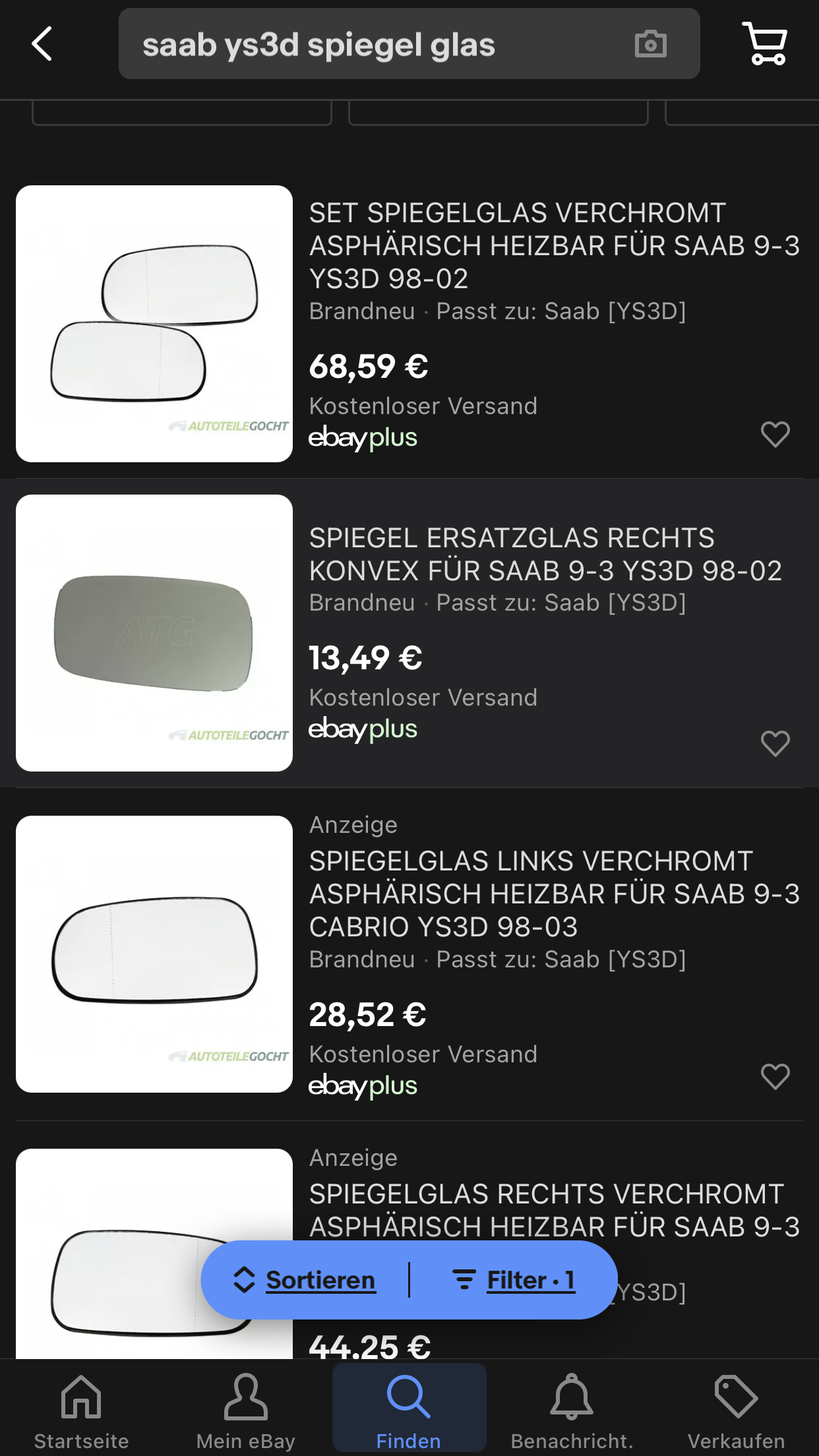
Task: Open the SPIEGELGLAS RECHTS VERCHROMT listing
Action: 554,1210
